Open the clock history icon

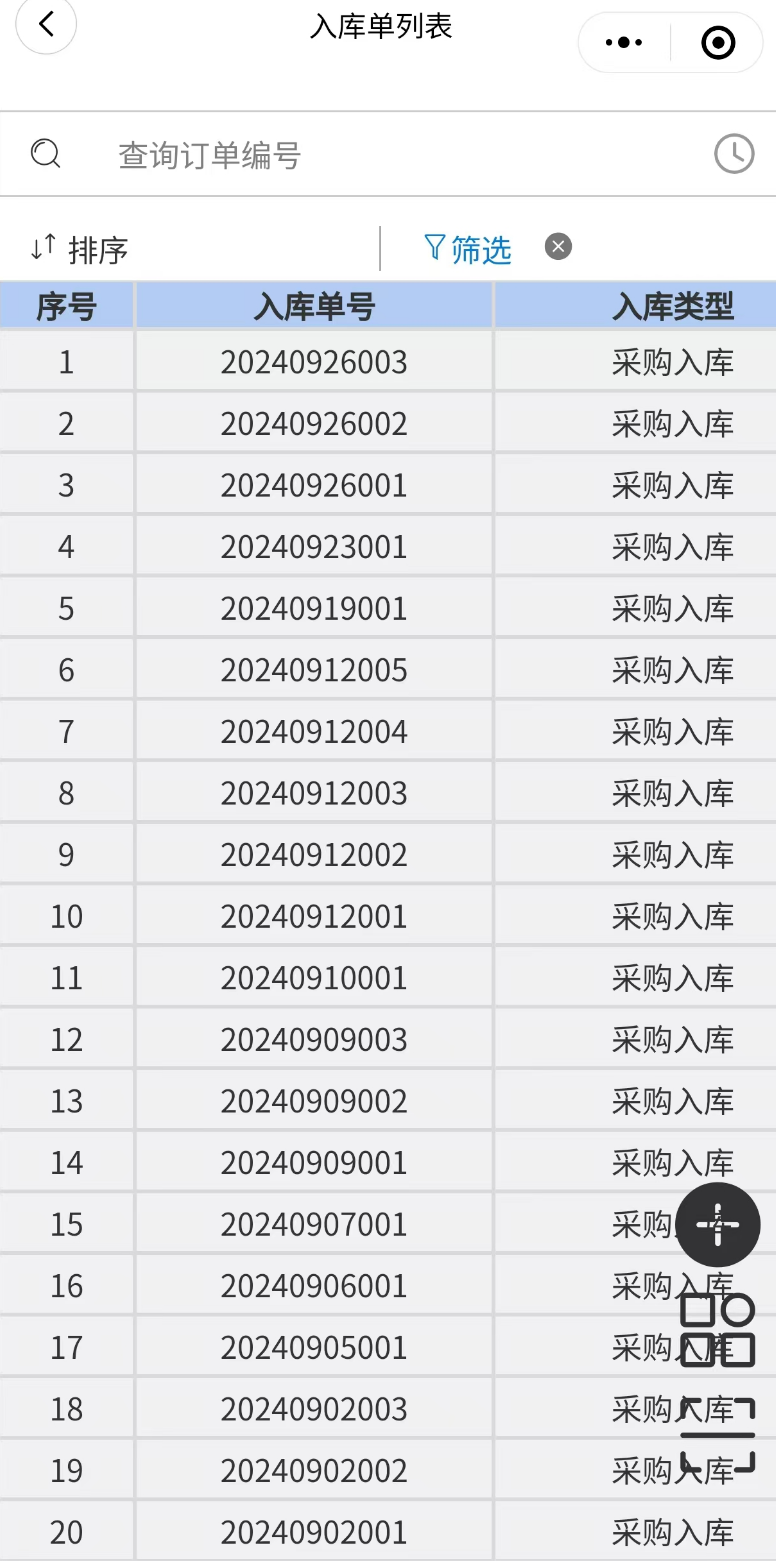pyautogui.click(x=734, y=154)
